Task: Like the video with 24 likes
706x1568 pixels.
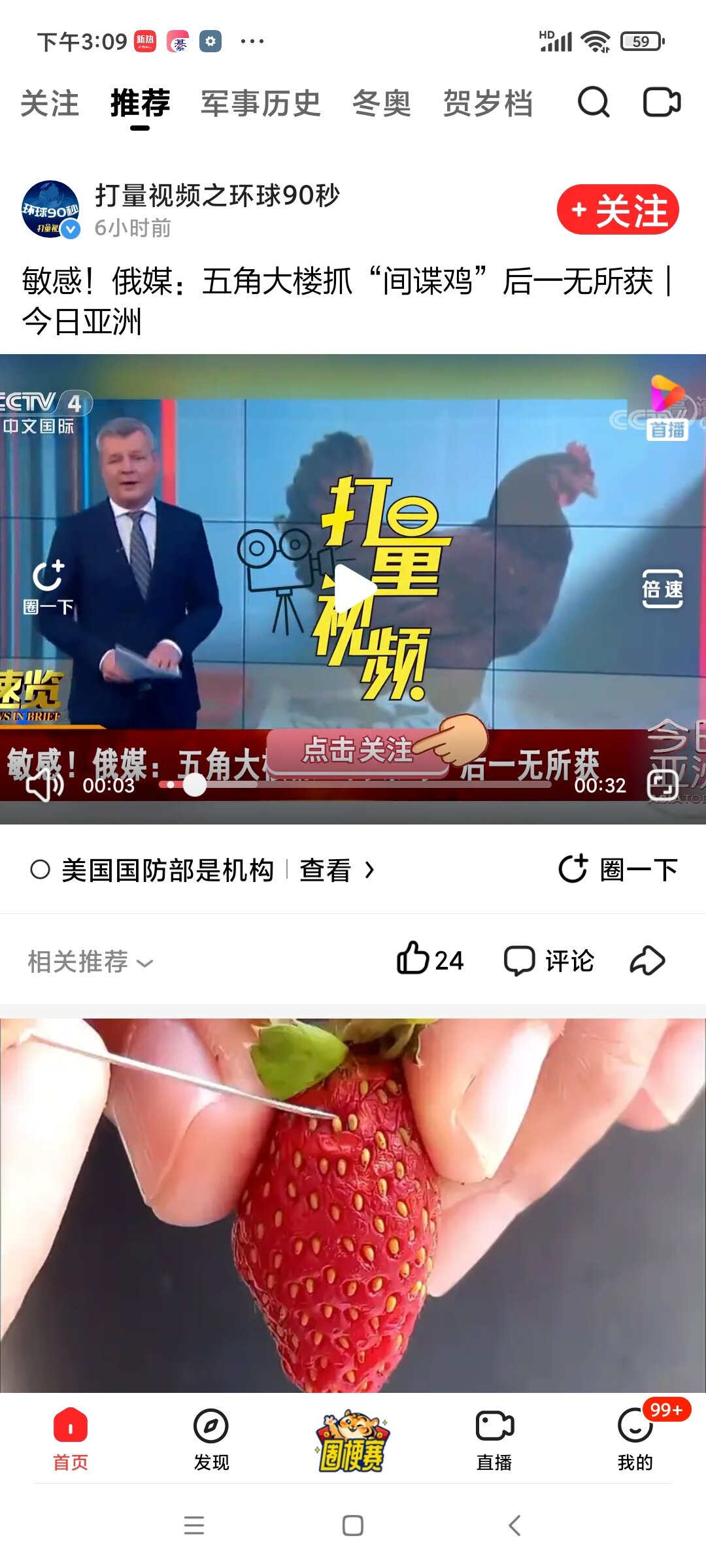Action: (429, 960)
